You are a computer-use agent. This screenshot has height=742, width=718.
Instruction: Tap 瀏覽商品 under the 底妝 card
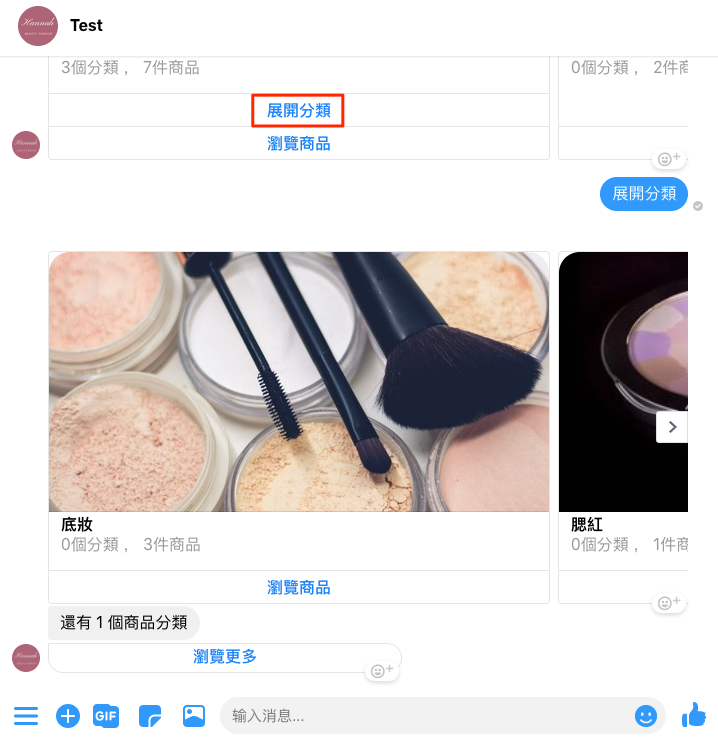pyautogui.click(x=298, y=587)
